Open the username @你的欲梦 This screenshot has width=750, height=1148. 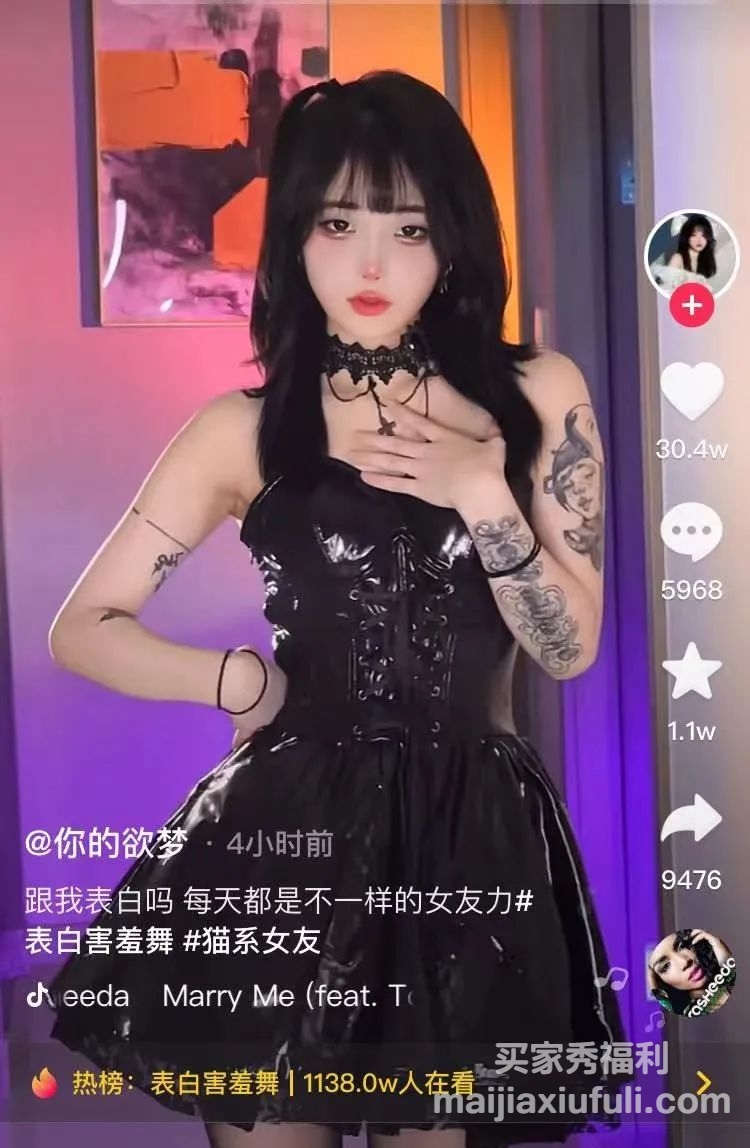(x=107, y=844)
